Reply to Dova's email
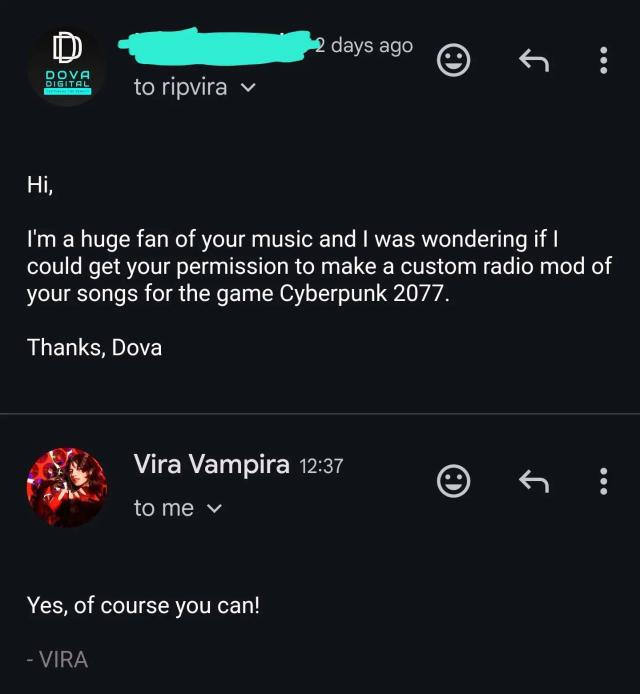Screen dimensions: 640x694 click(x=534, y=62)
